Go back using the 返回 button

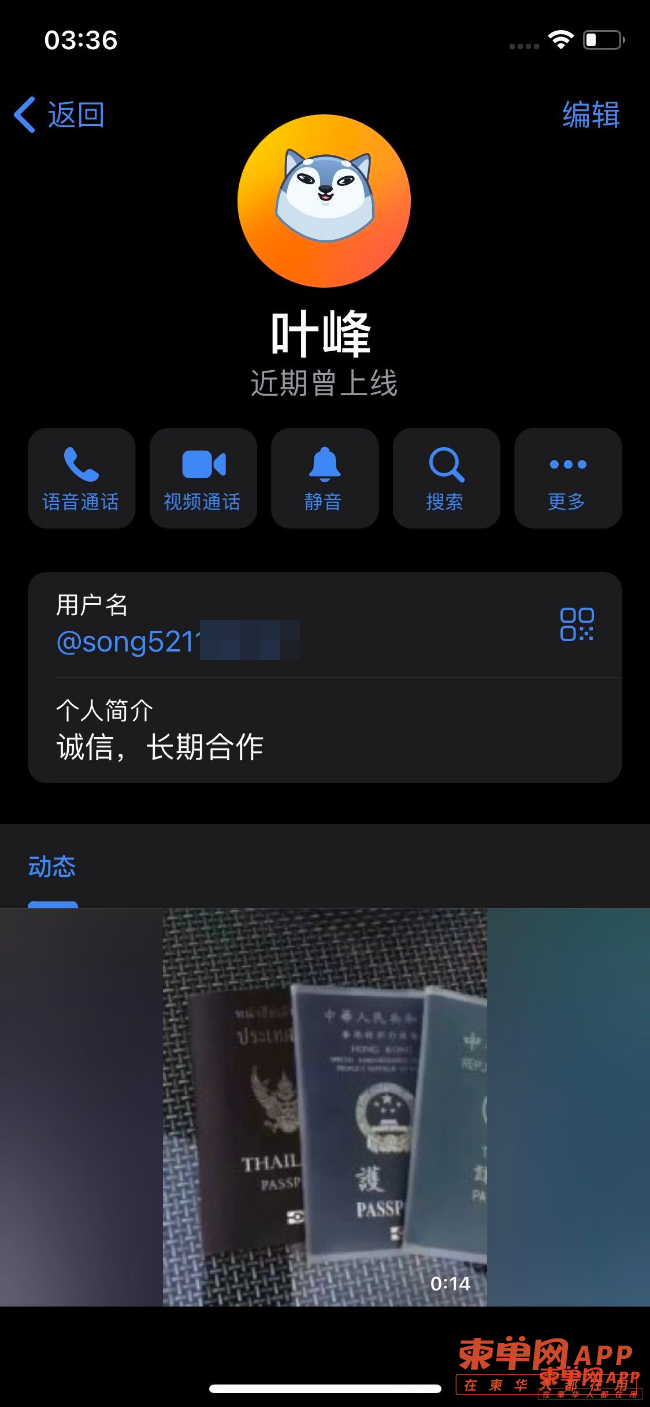pos(60,115)
